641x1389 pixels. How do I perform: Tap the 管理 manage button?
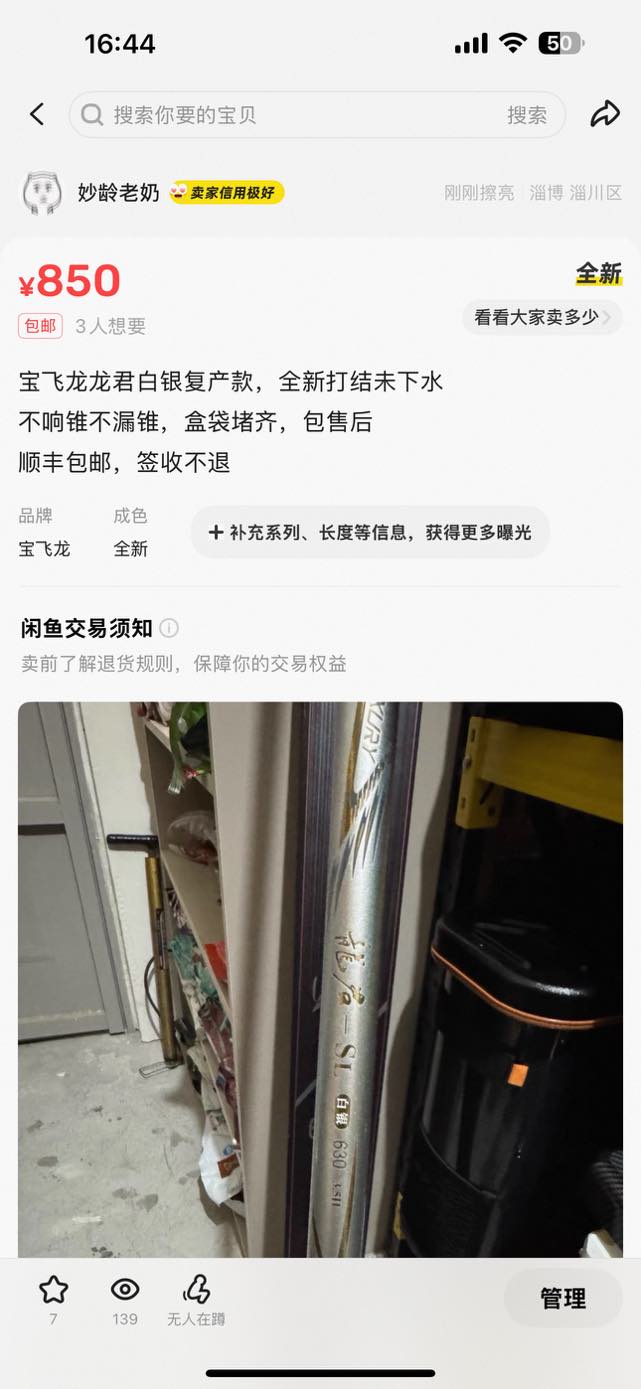point(562,1298)
